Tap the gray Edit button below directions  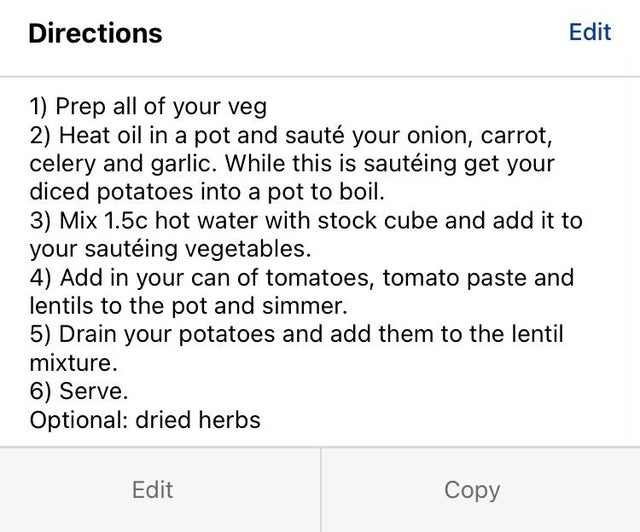coord(152,490)
